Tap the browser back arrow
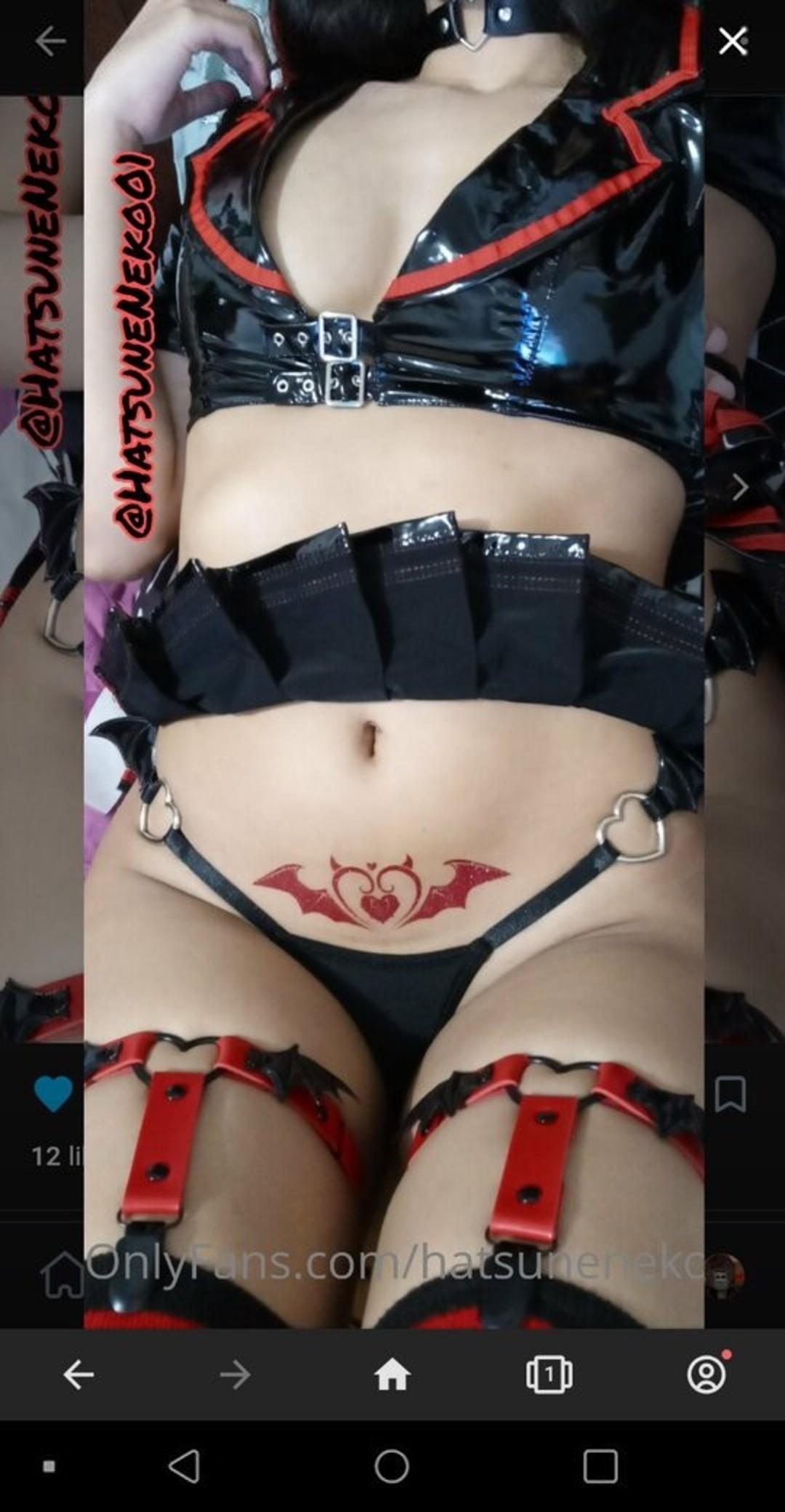Viewport: 785px width, 1512px height. click(x=78, y=1375)
